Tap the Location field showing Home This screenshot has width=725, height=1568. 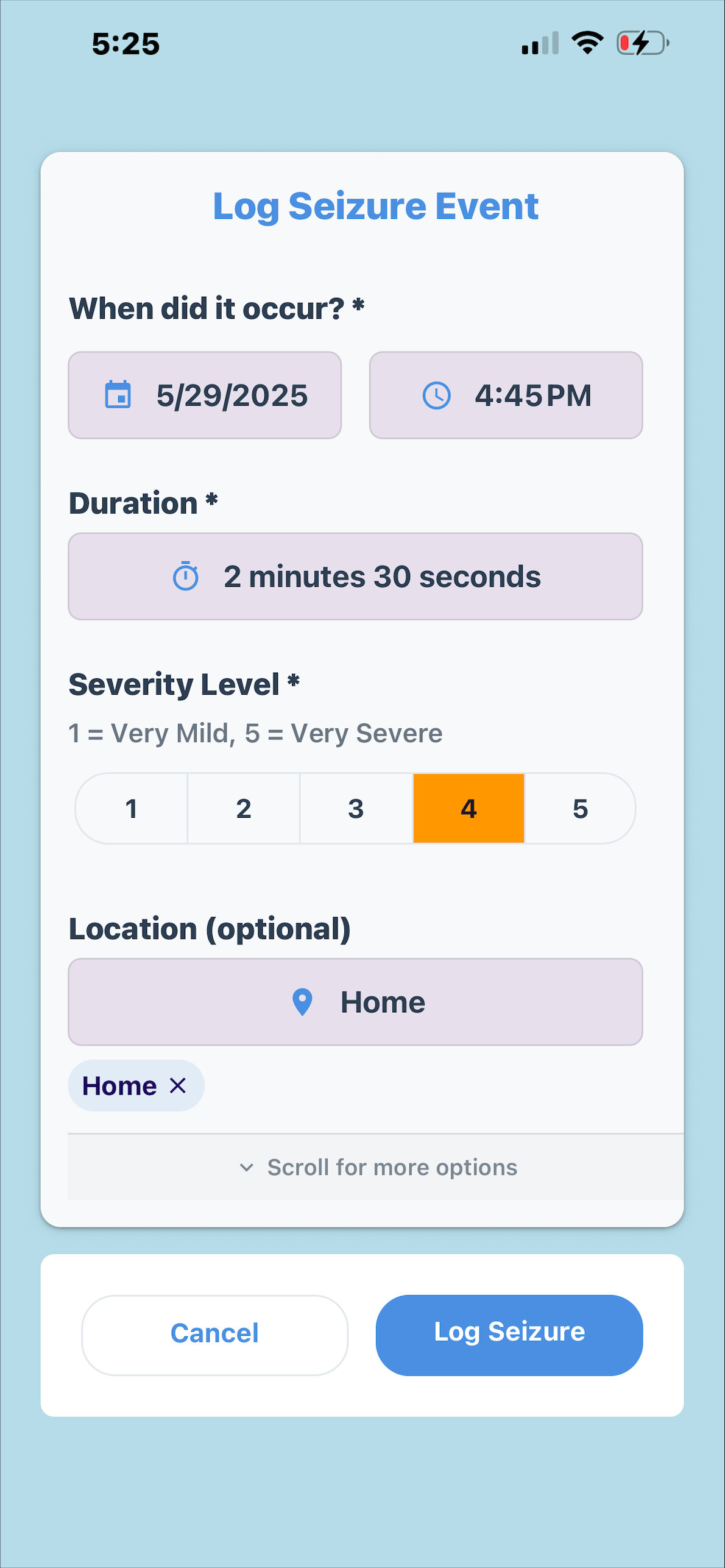pyautogui.click(x=355, y=1002)
